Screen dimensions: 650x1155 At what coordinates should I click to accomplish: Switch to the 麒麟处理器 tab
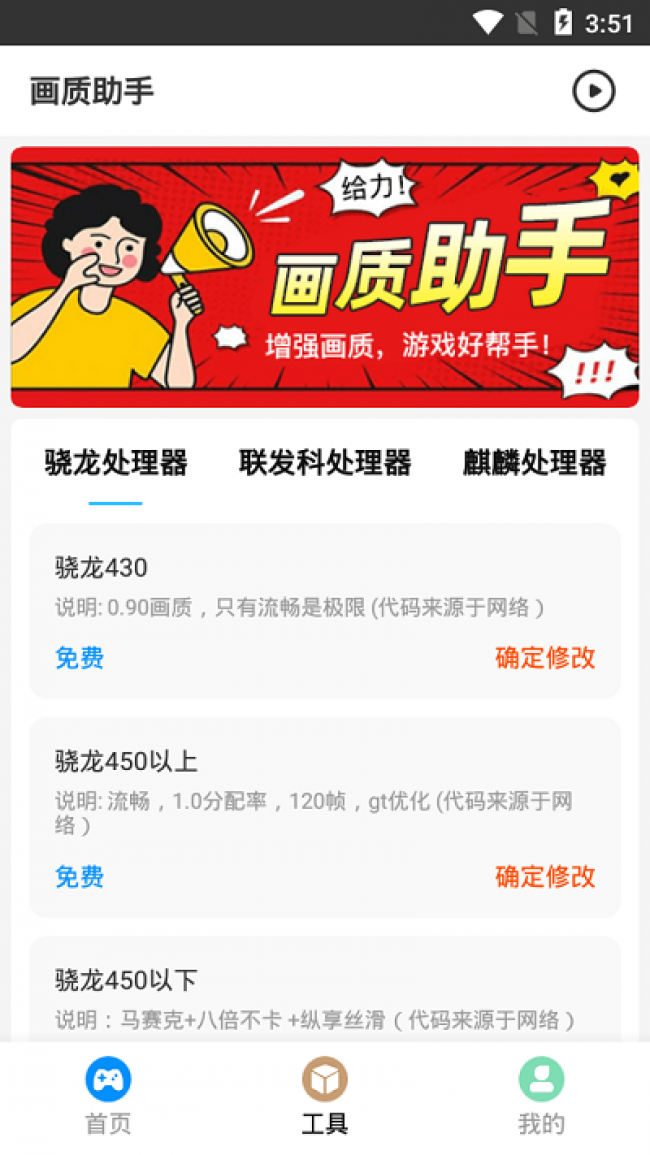[x=534, y=463]
